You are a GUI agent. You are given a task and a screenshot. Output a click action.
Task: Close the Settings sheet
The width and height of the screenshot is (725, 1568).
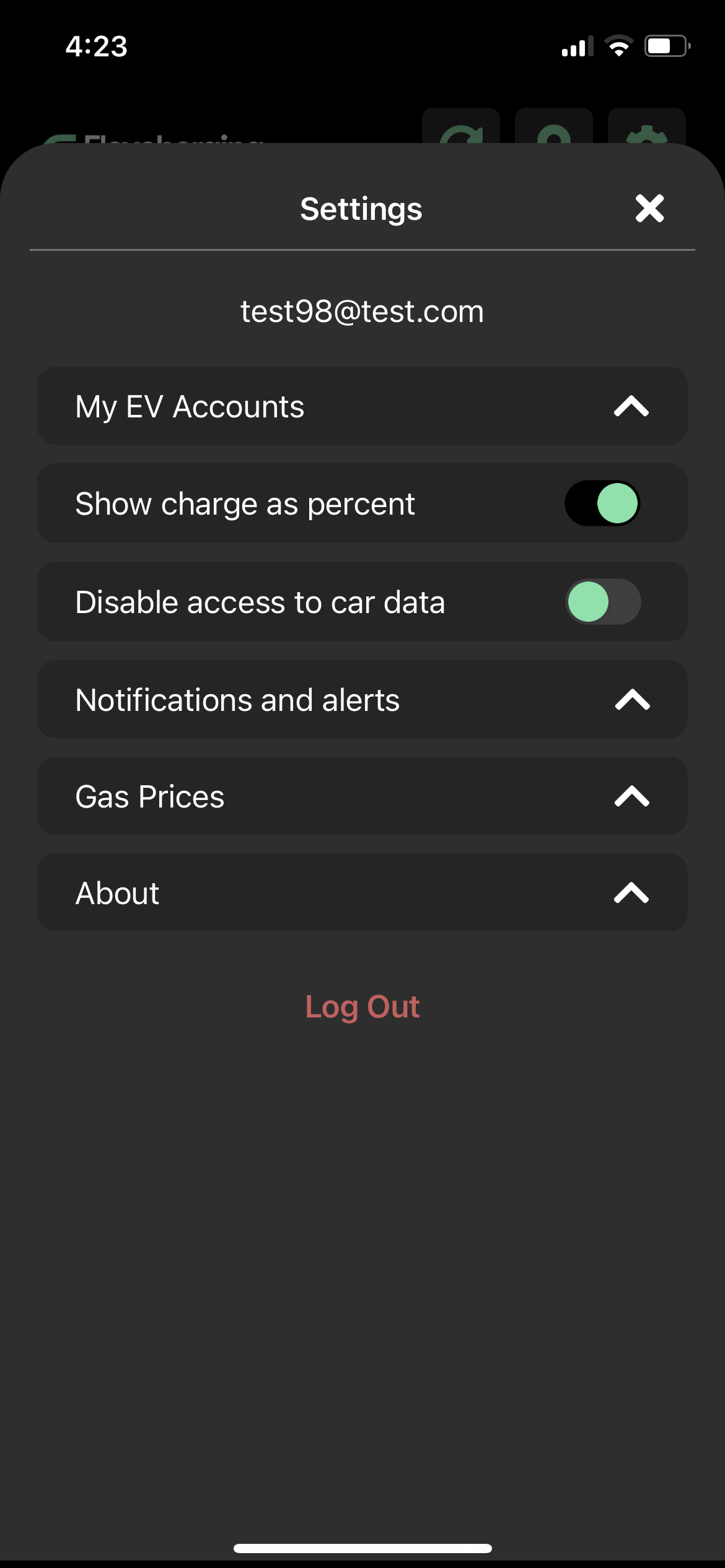click(x=649, y=208)
